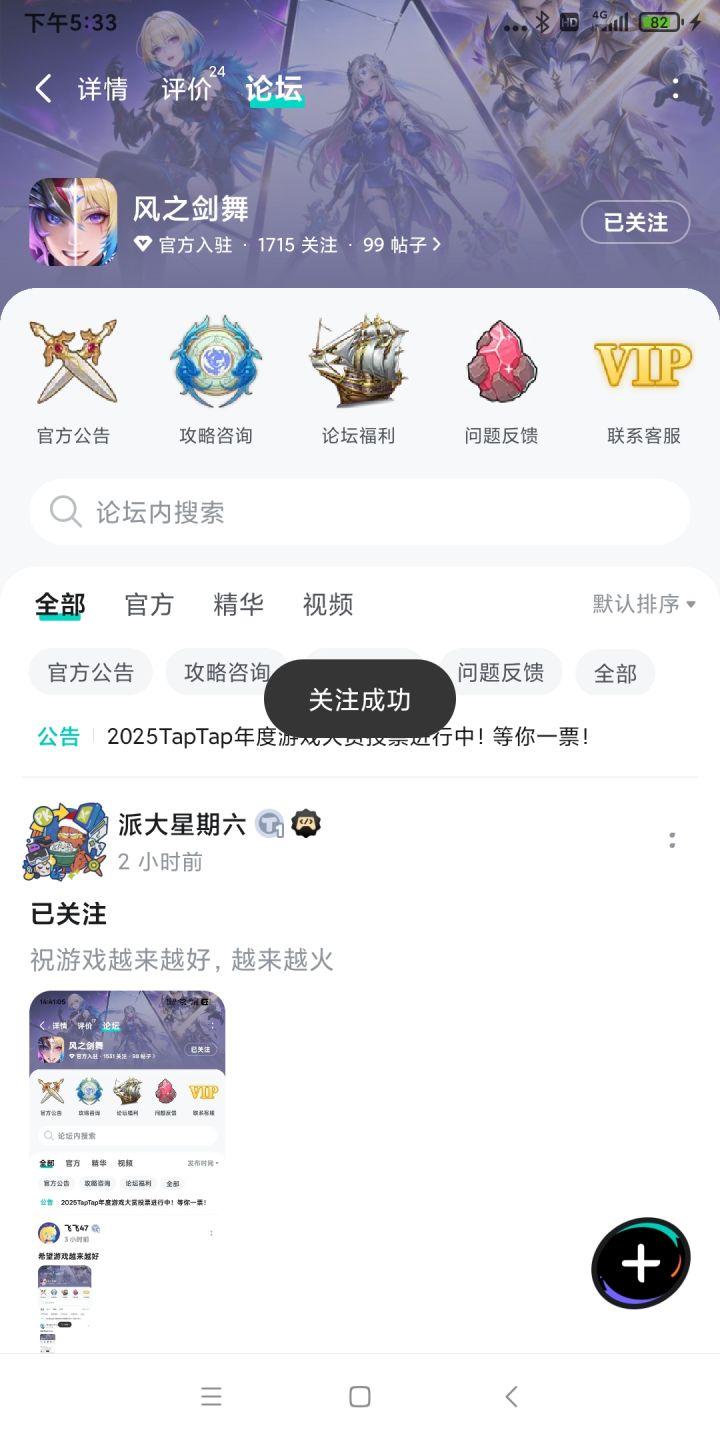720x1440 pixels.
Task: Tap the 联系客服 VIP icon
Action: click(643, 363)
